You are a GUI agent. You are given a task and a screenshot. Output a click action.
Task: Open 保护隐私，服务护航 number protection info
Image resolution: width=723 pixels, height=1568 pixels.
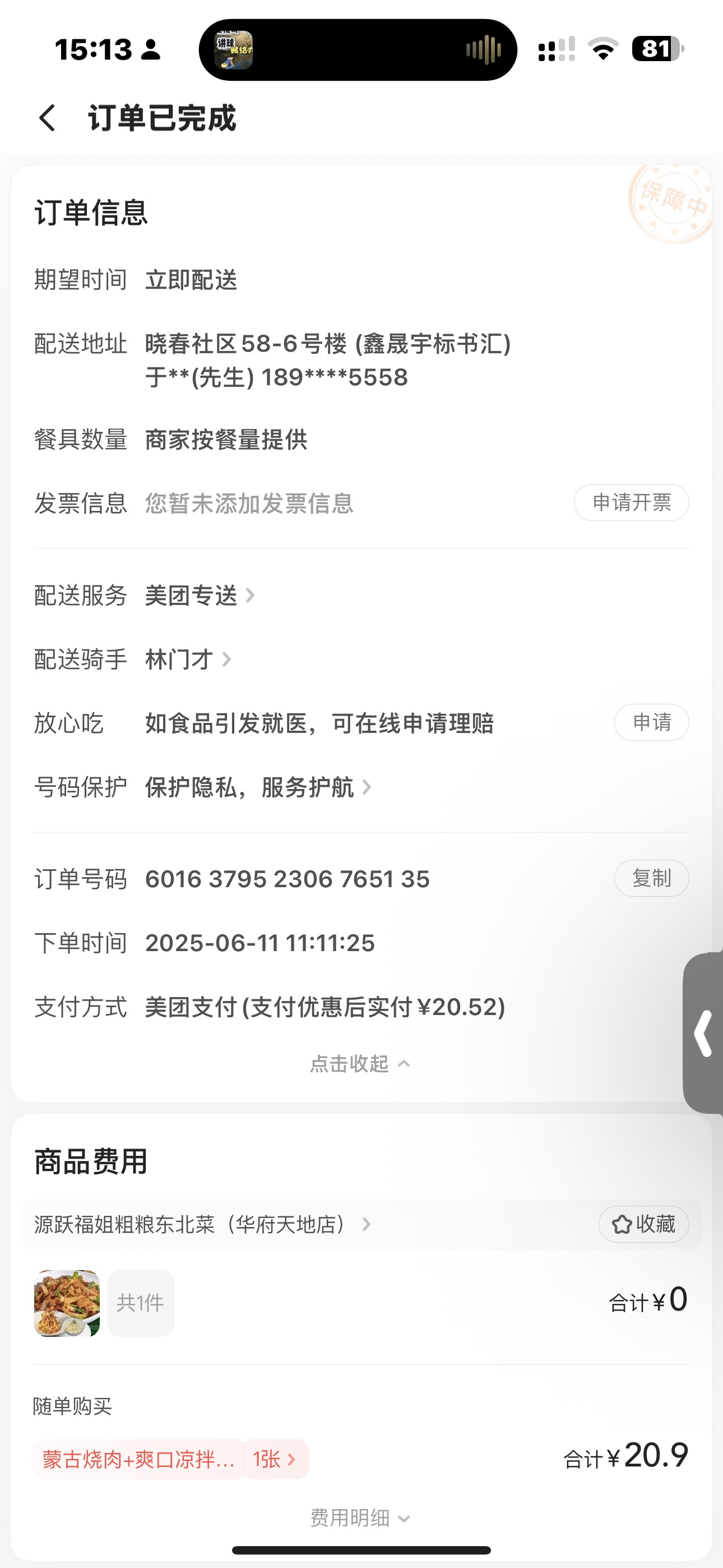pyautogui.click(x=257, y=787)
